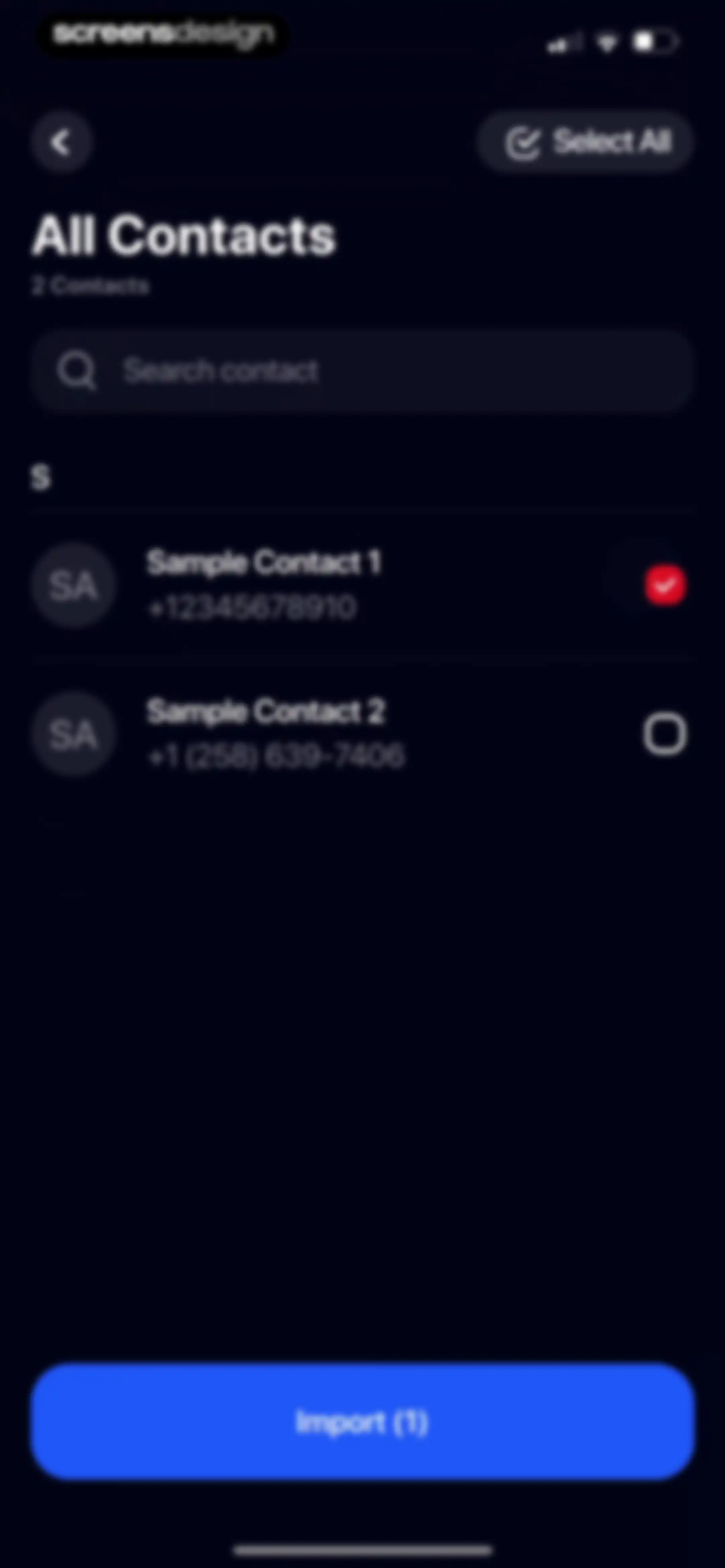
Task: Tap Select All contacts
Action: [586, 142]
